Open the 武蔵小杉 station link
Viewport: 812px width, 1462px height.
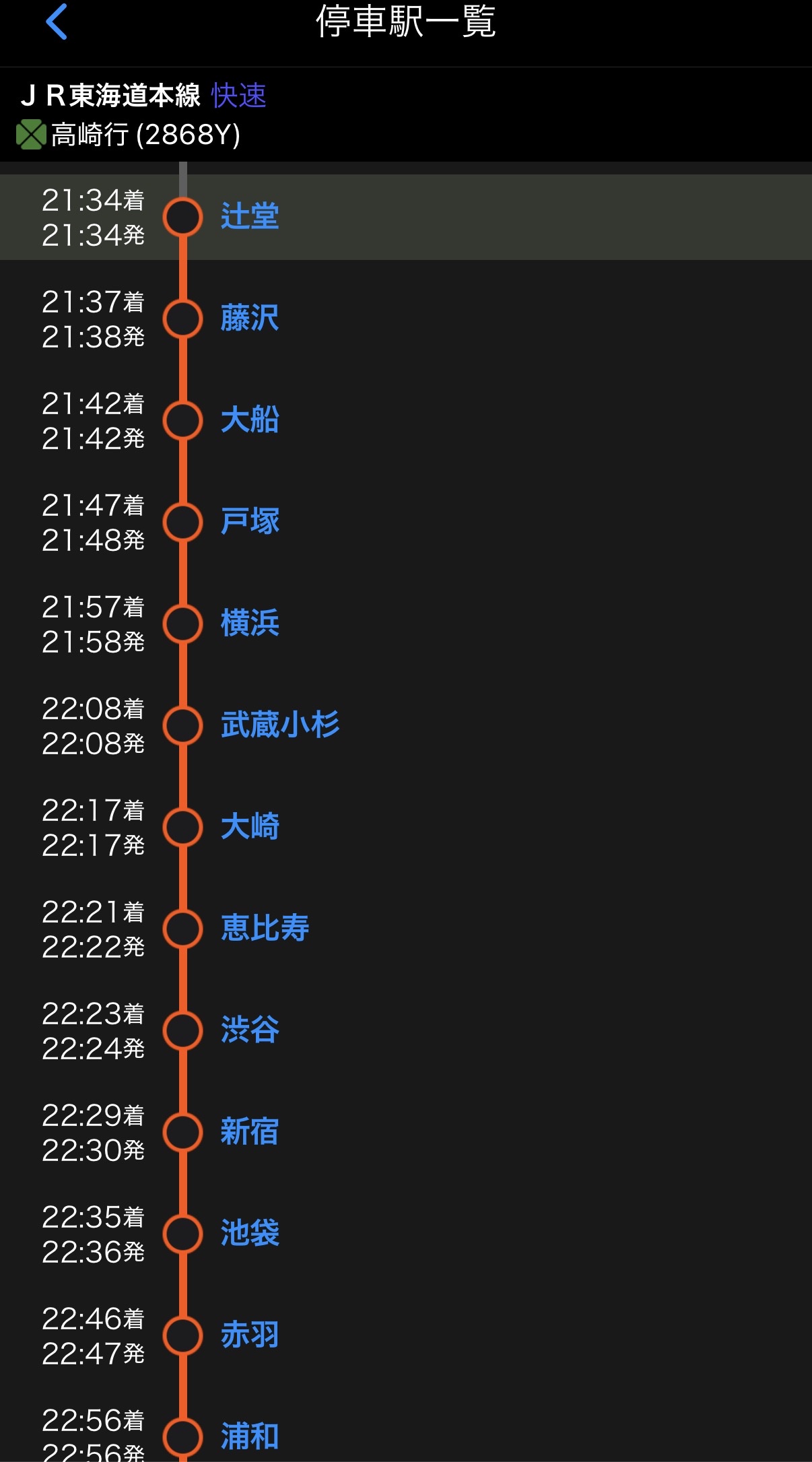[279, 725]
